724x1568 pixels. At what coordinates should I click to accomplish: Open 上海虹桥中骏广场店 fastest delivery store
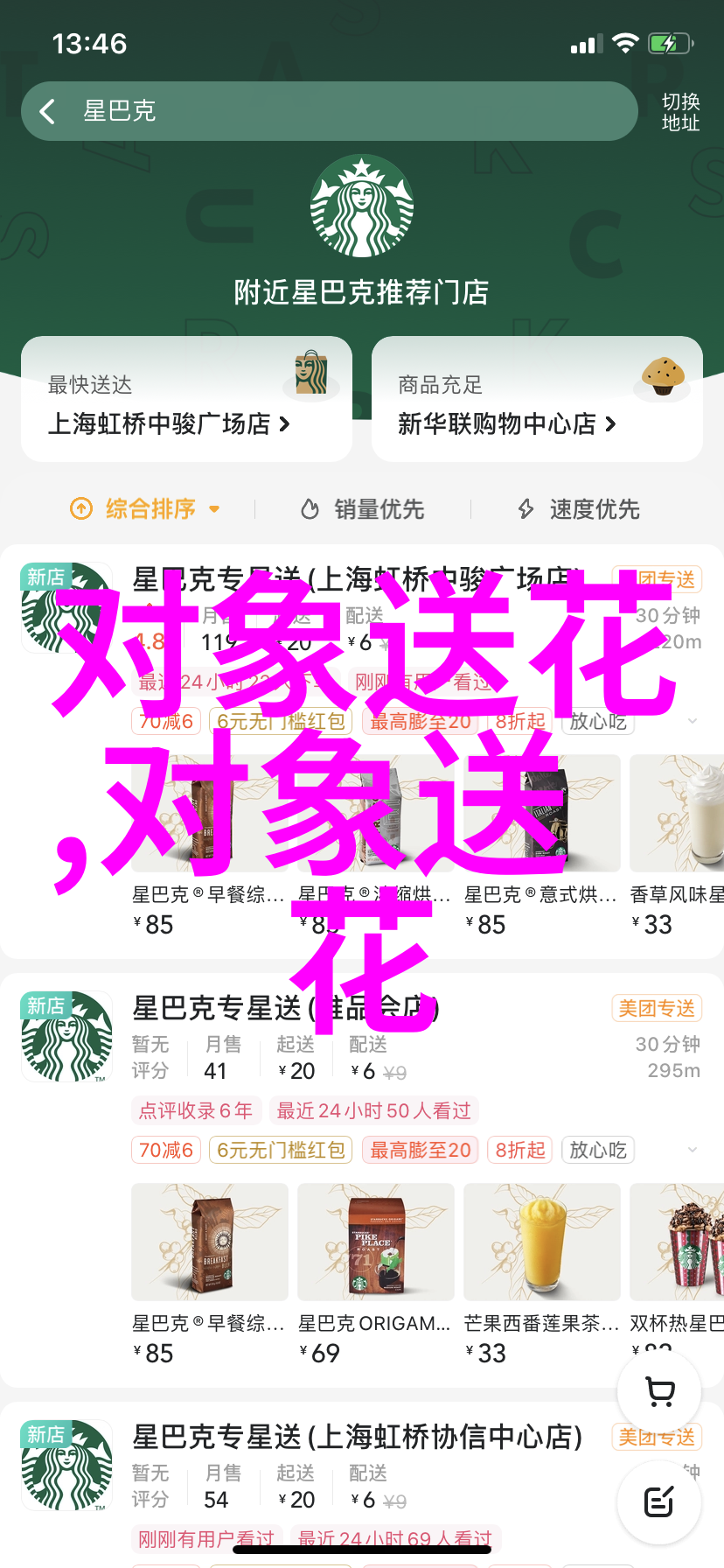pyautogui.click(x=170, y=423)
